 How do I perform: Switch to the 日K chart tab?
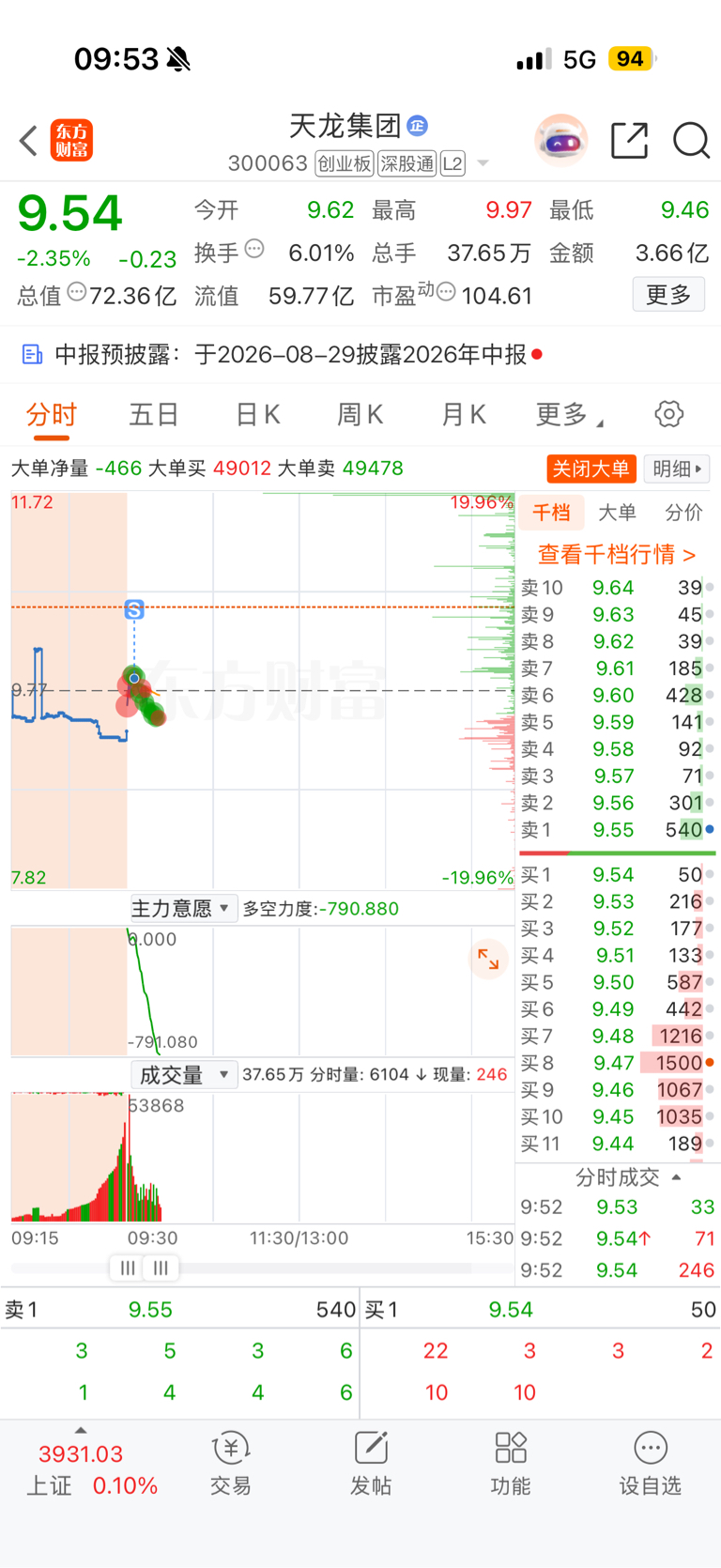point(257,414)
